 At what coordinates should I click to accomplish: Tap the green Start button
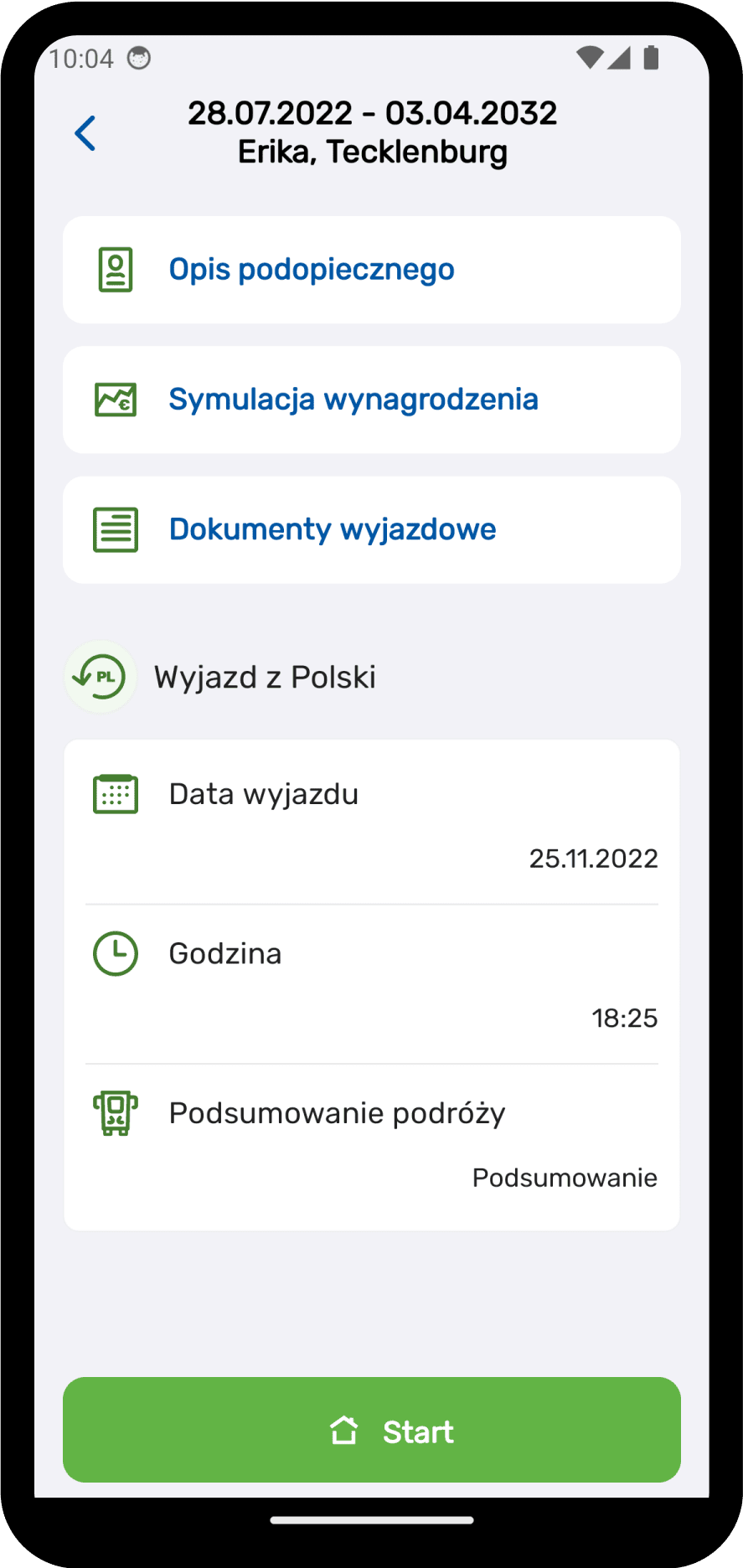pyautogui.click(x=372, y=1430)
